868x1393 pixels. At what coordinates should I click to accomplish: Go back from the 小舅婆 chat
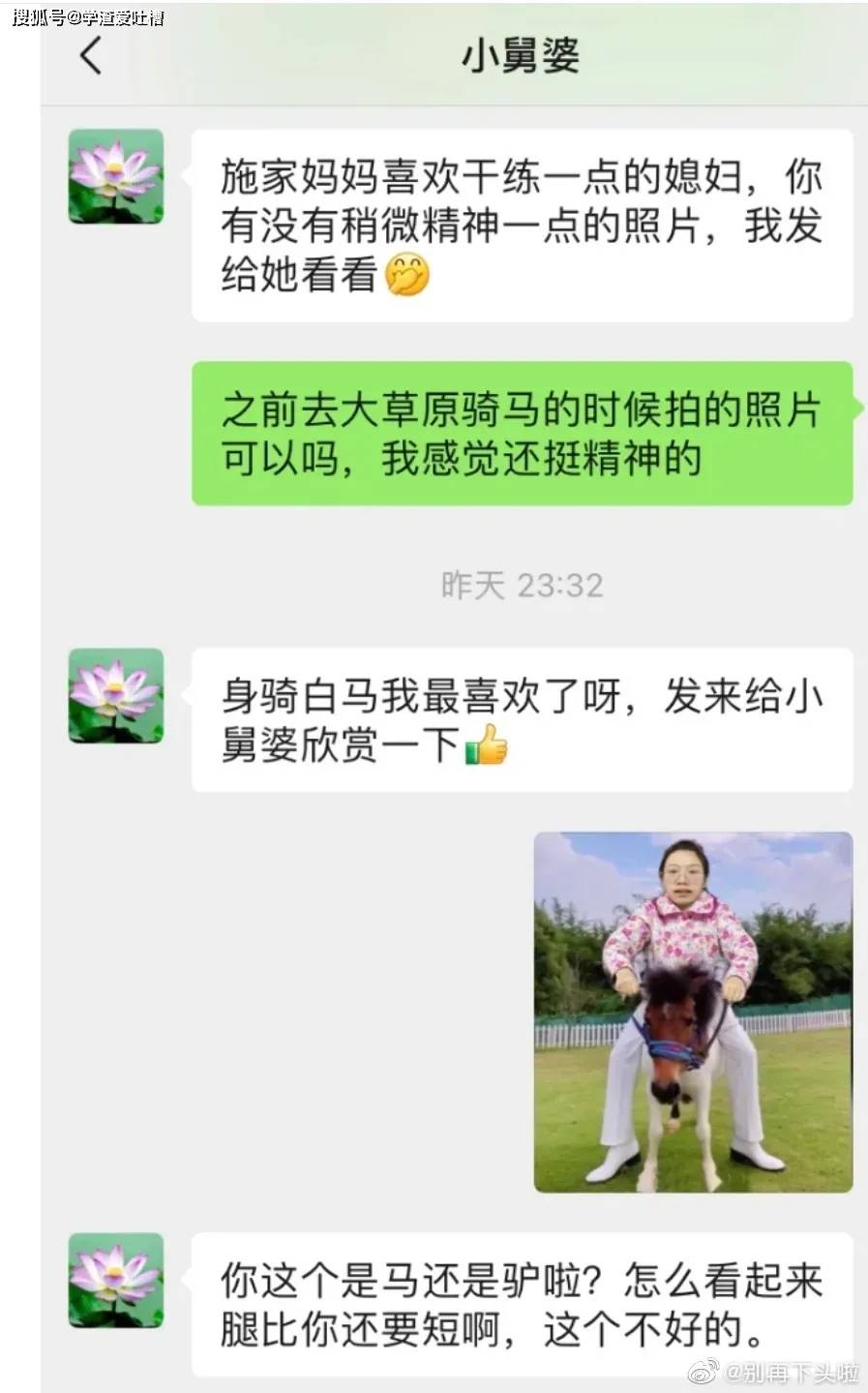coord(91,55)
